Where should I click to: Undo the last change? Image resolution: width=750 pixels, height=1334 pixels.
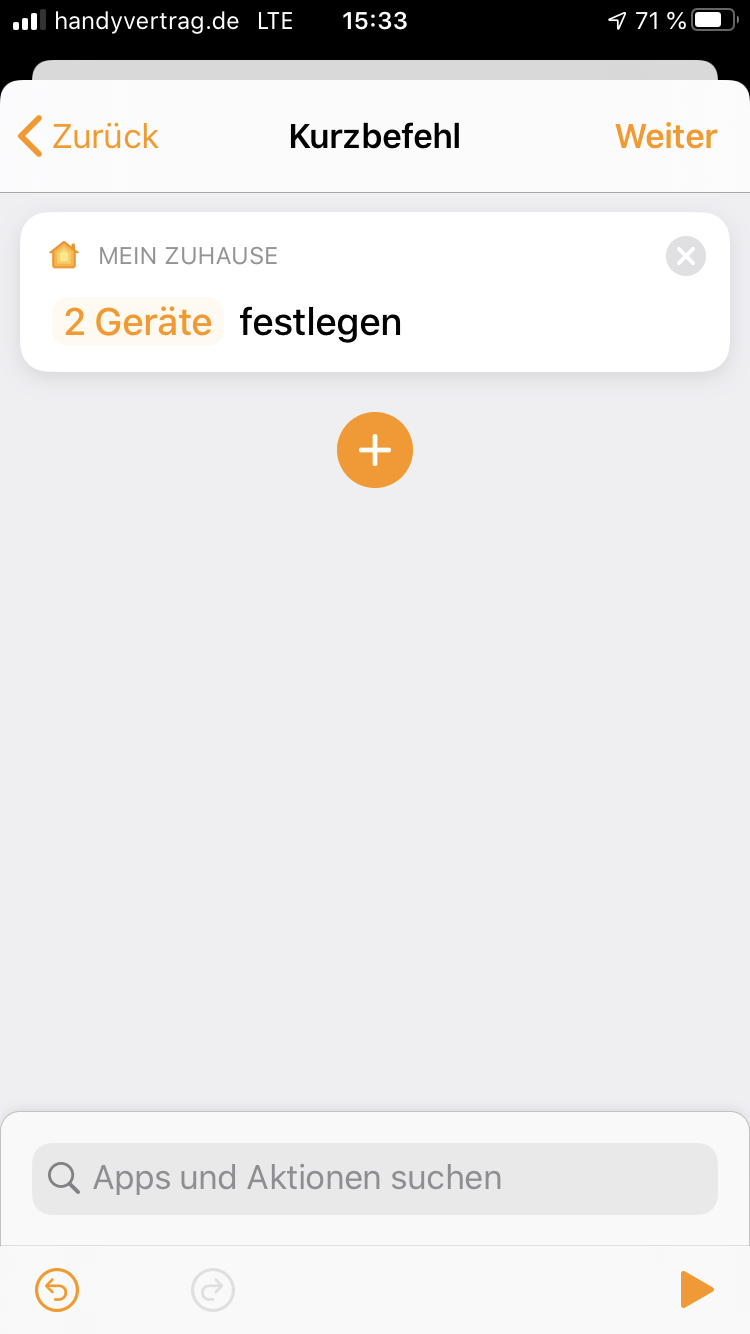coord(57,1290)
